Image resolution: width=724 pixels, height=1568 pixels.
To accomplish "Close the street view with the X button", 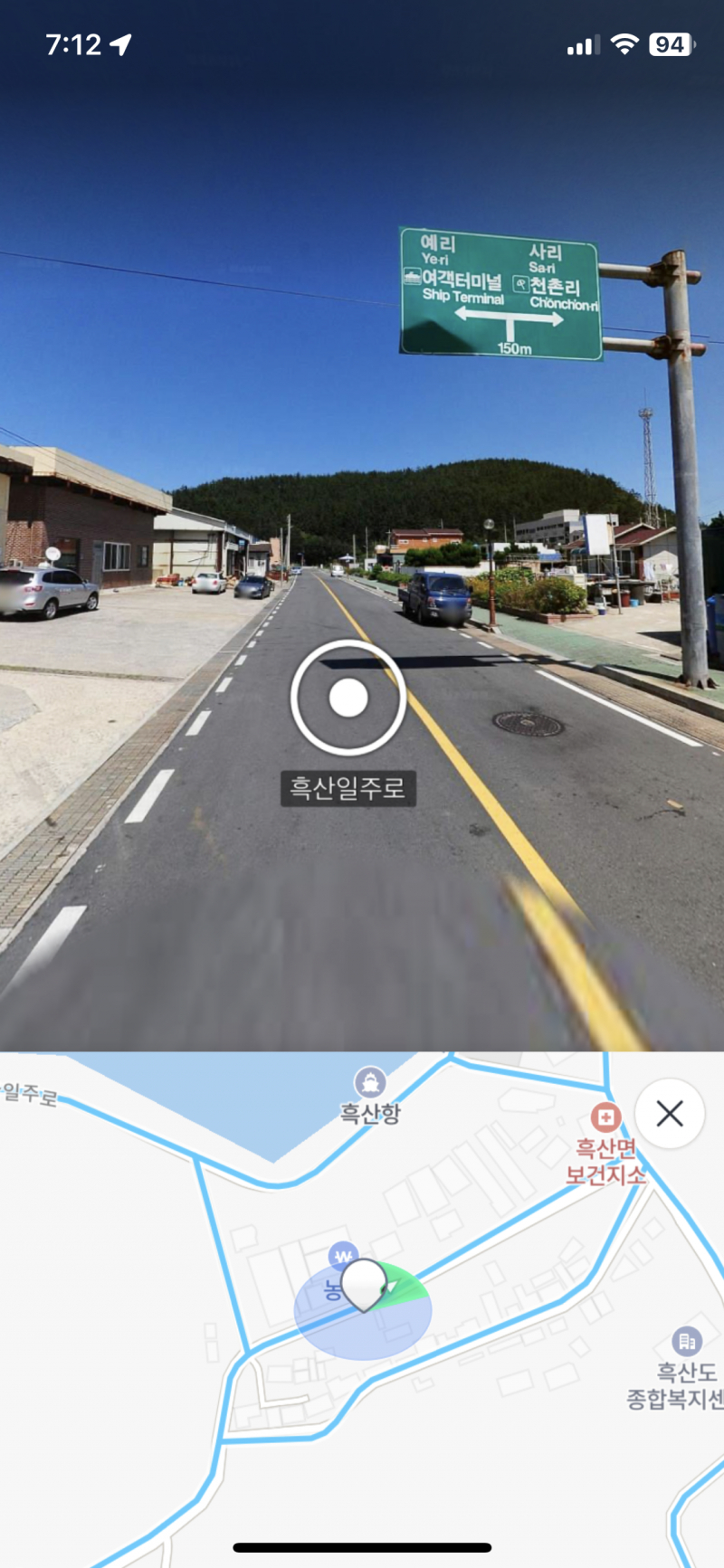I will (x=669, y=1113).
